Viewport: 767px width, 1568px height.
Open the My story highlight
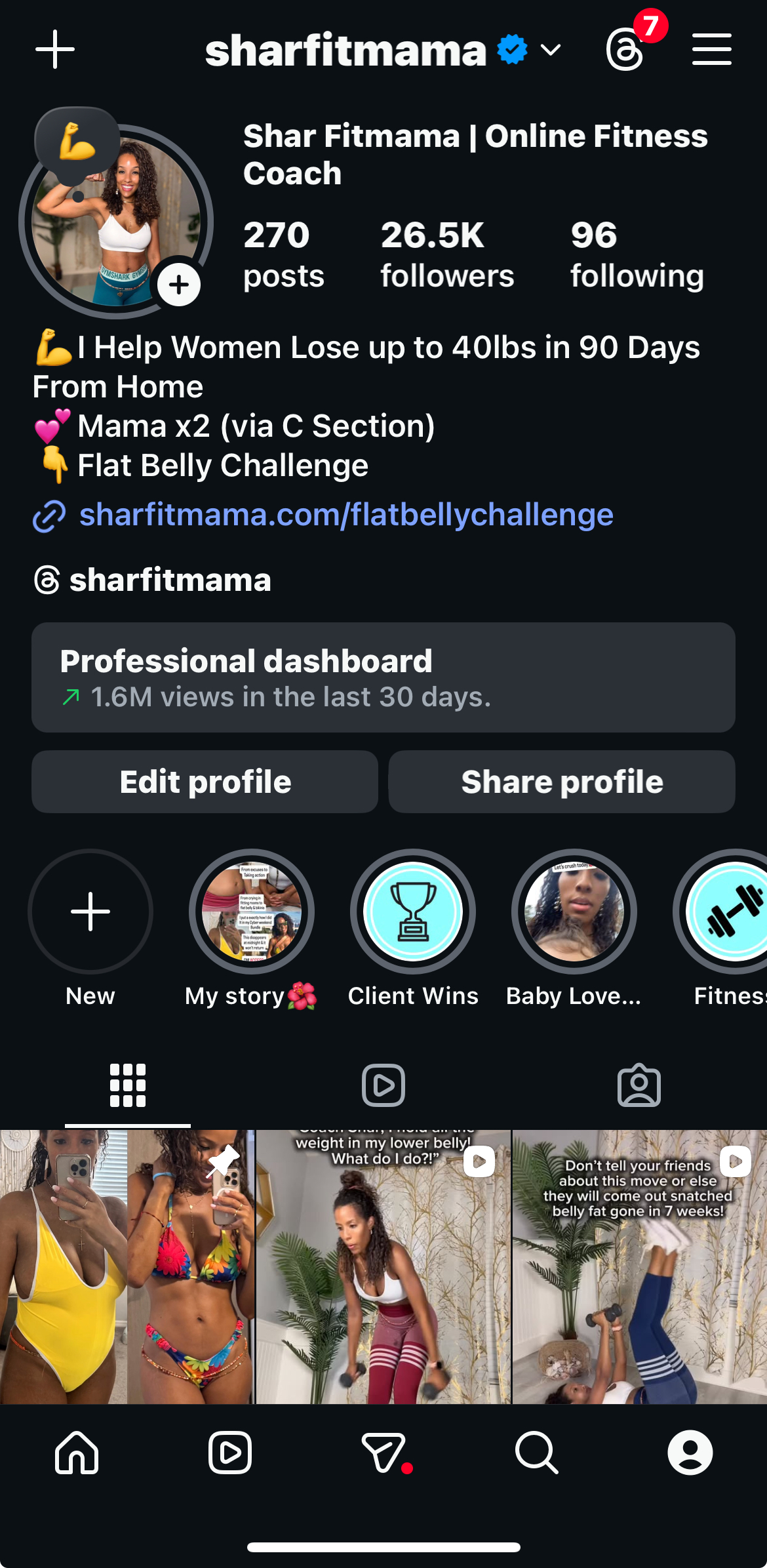(x=252, y=912)
